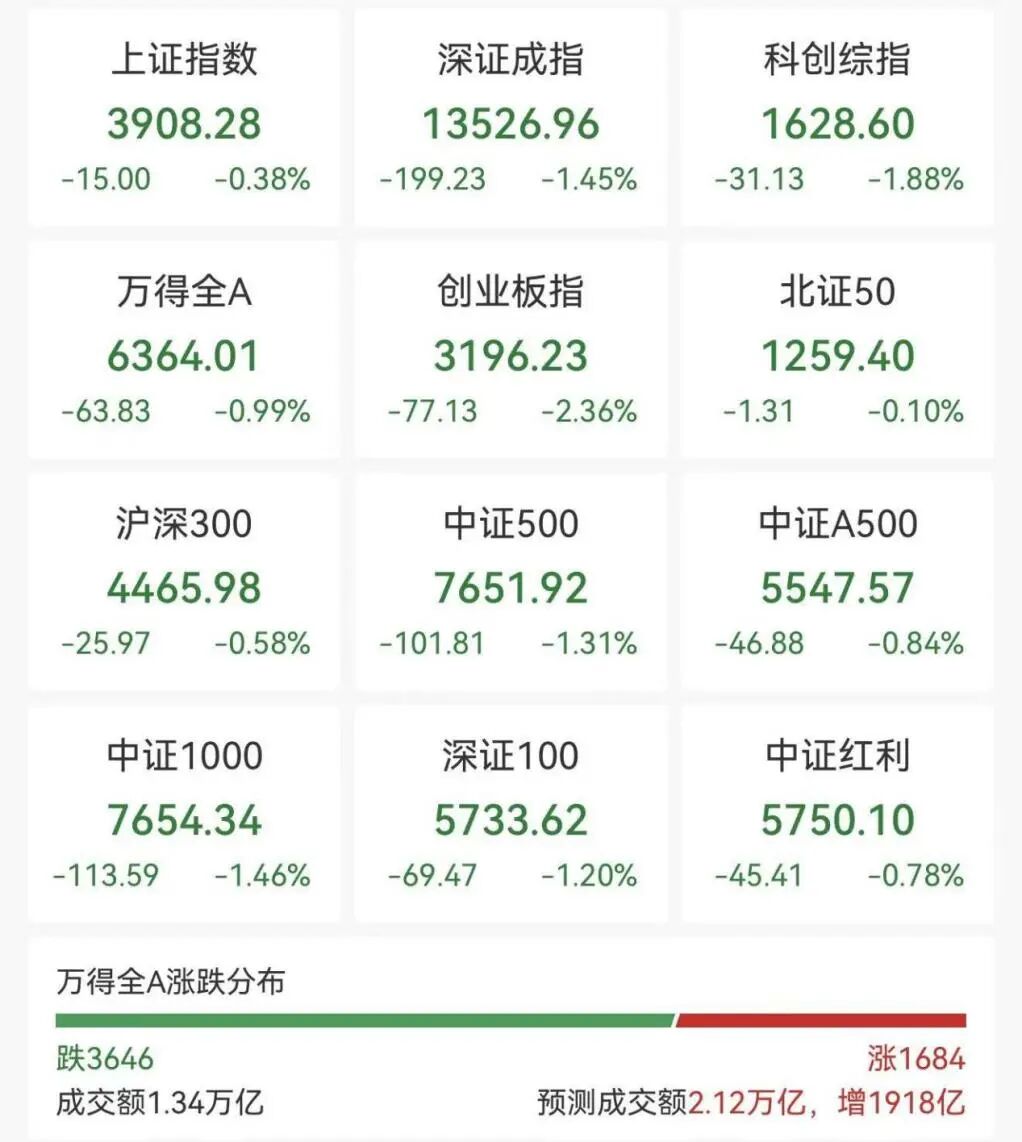Open the 上证指数 index card
This screenshot has width=1022, height=1142.
coord(184,119)
